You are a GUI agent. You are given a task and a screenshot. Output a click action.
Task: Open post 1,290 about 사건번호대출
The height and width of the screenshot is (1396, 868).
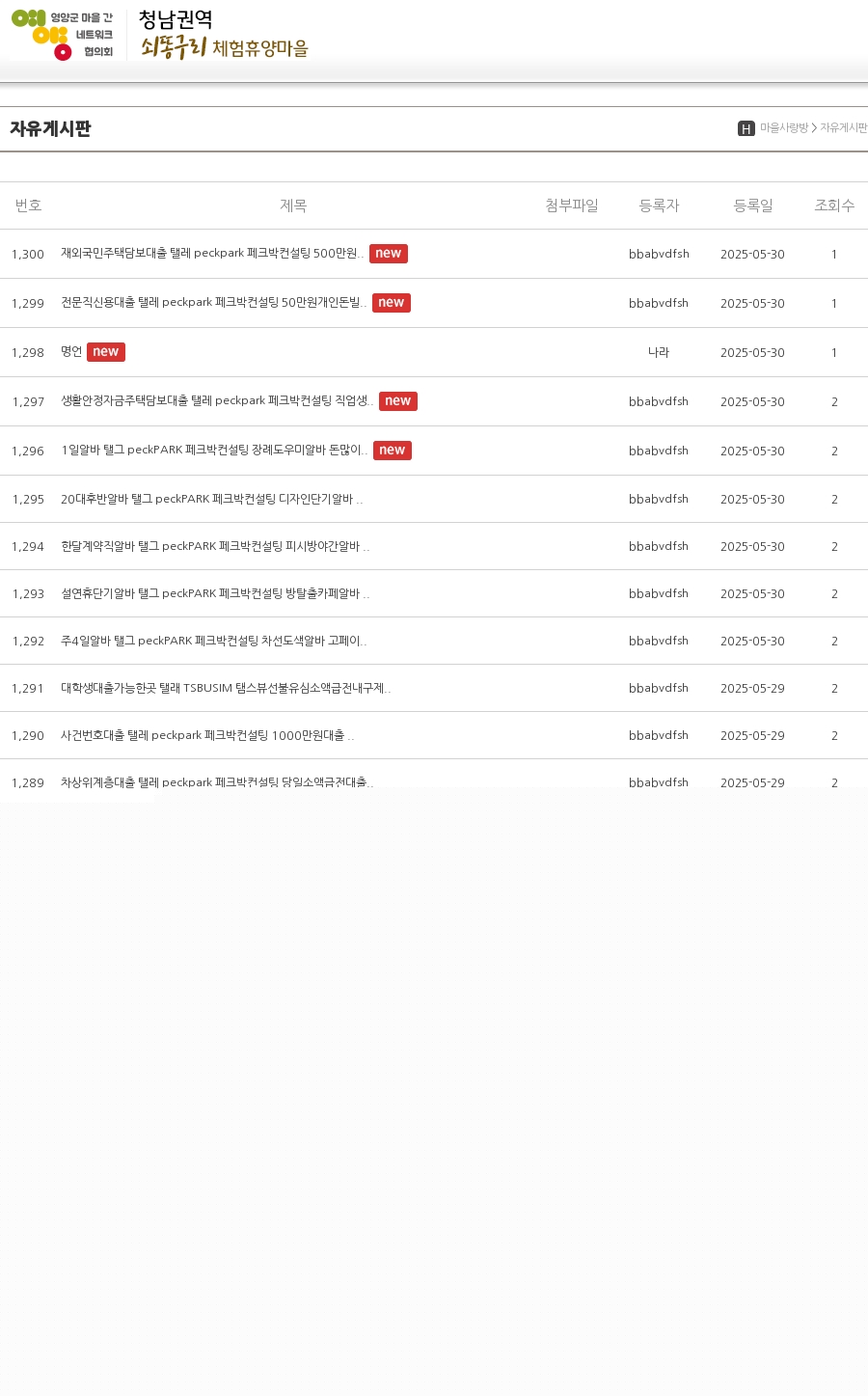[x=207, y=735]
